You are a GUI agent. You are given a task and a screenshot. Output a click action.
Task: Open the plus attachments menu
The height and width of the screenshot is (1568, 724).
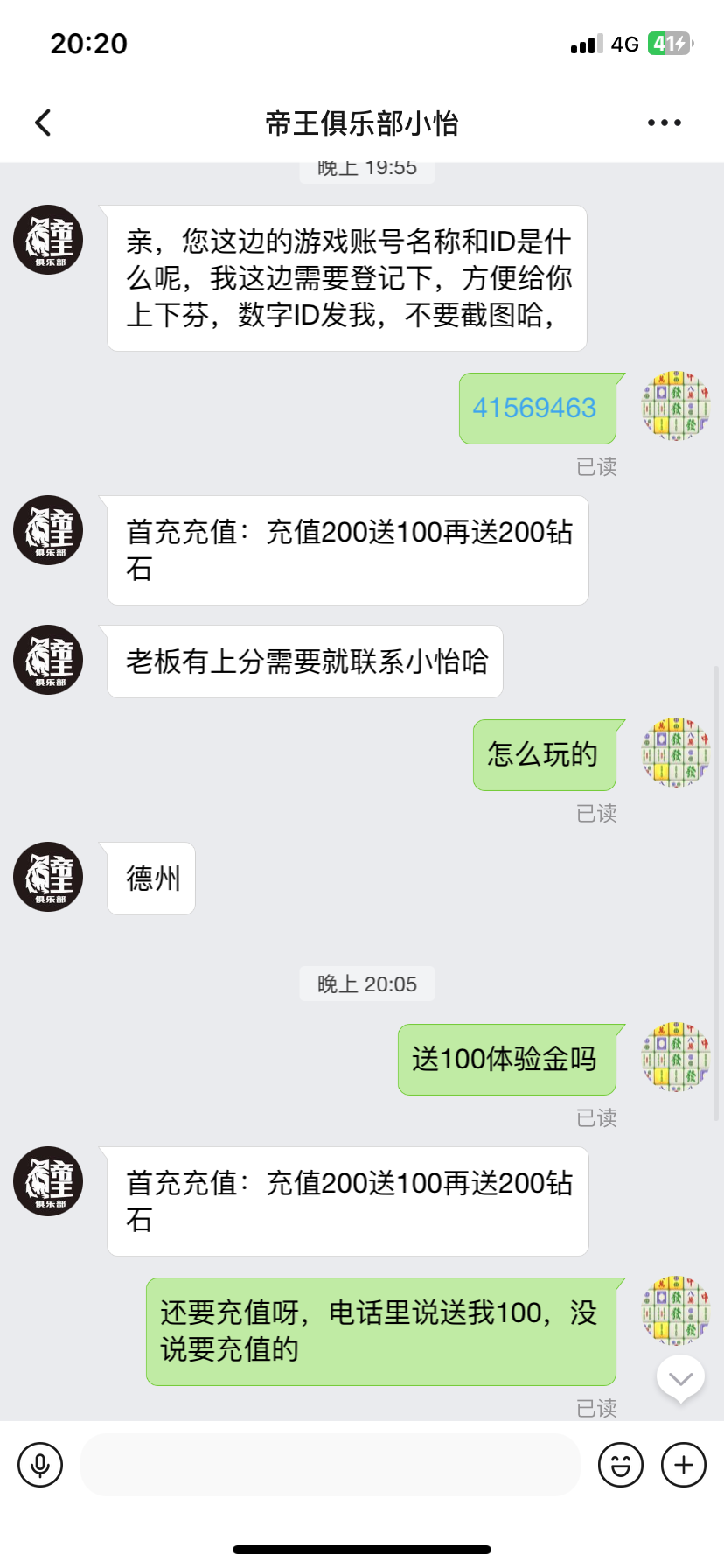pos(683,1464)
